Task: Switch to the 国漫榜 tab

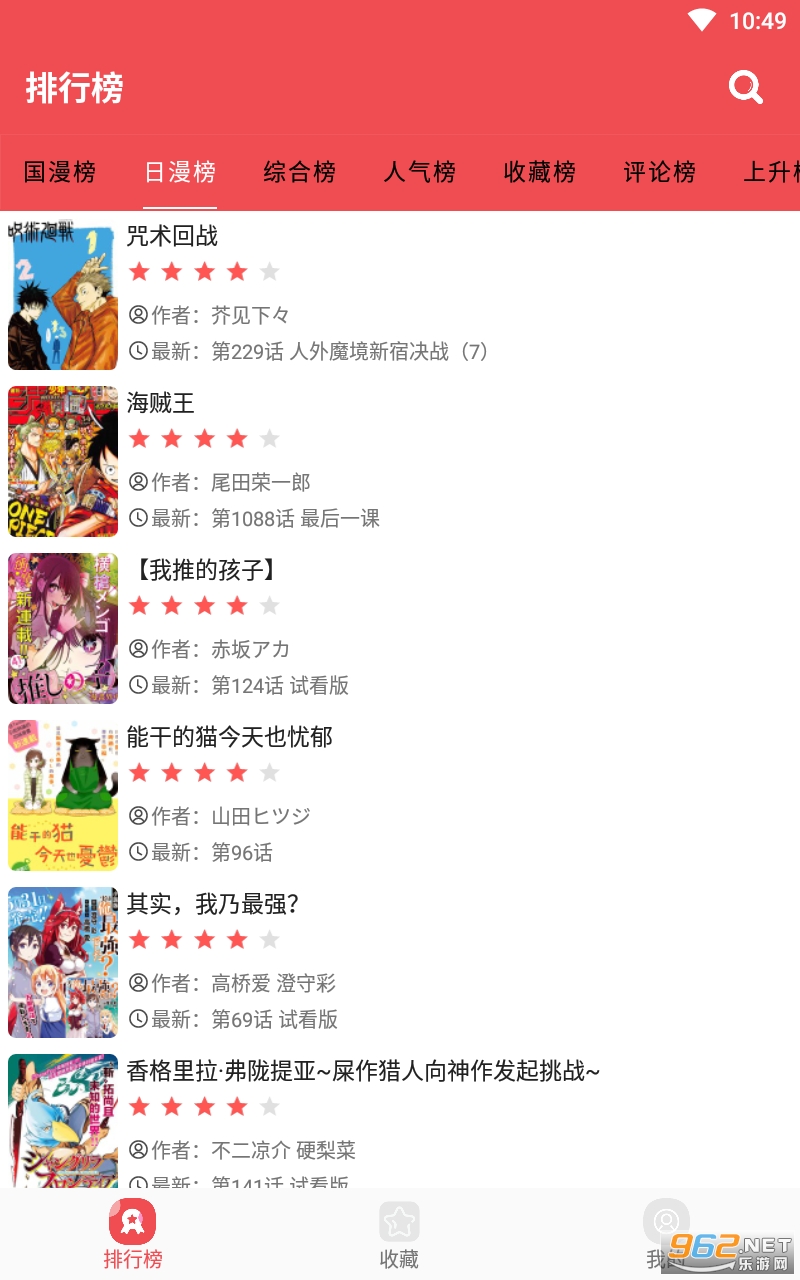Action: (x=60, y=172)
